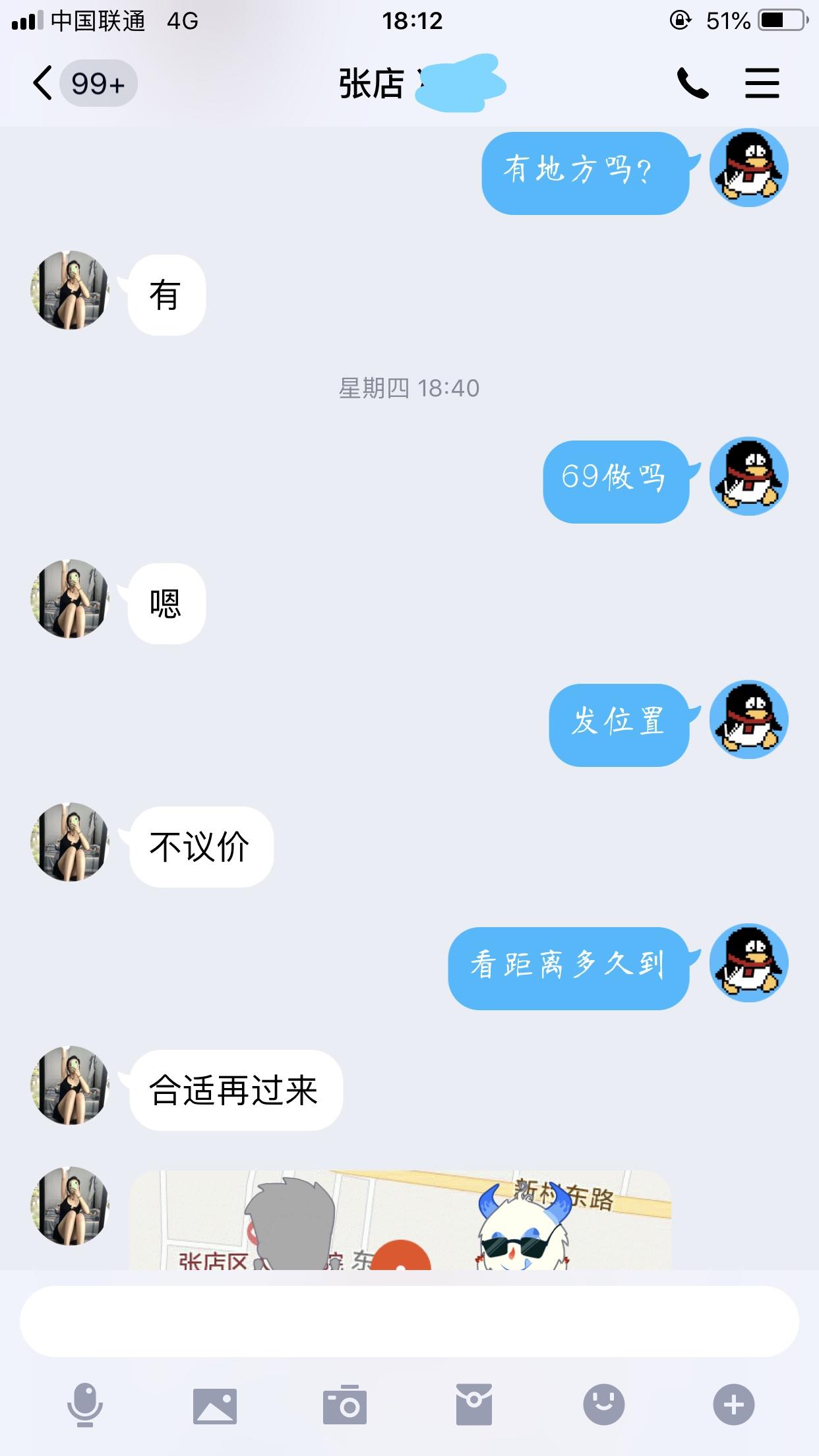
Task: Open the plus menu for more options
Action: 733,1405
